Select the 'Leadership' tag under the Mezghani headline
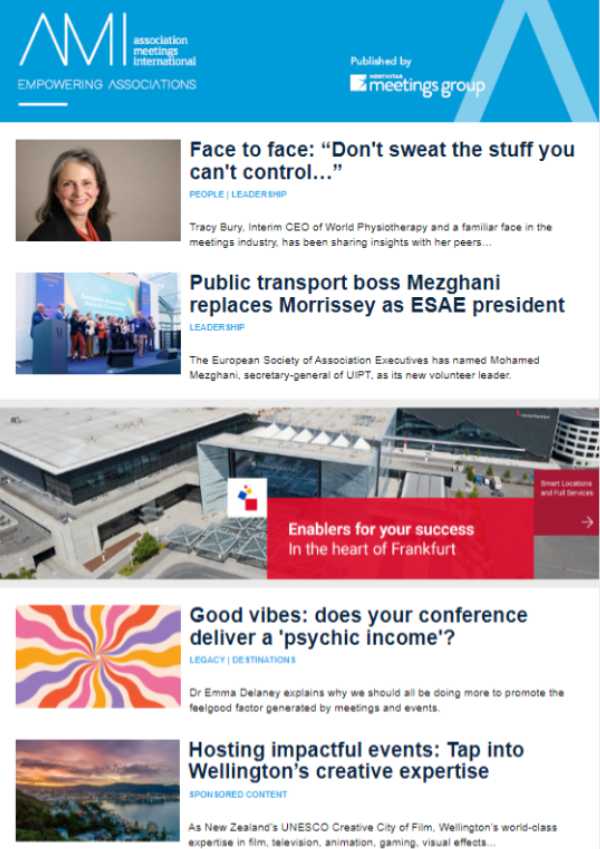Screen dimensions: 600x849 [x=216, y=327]
